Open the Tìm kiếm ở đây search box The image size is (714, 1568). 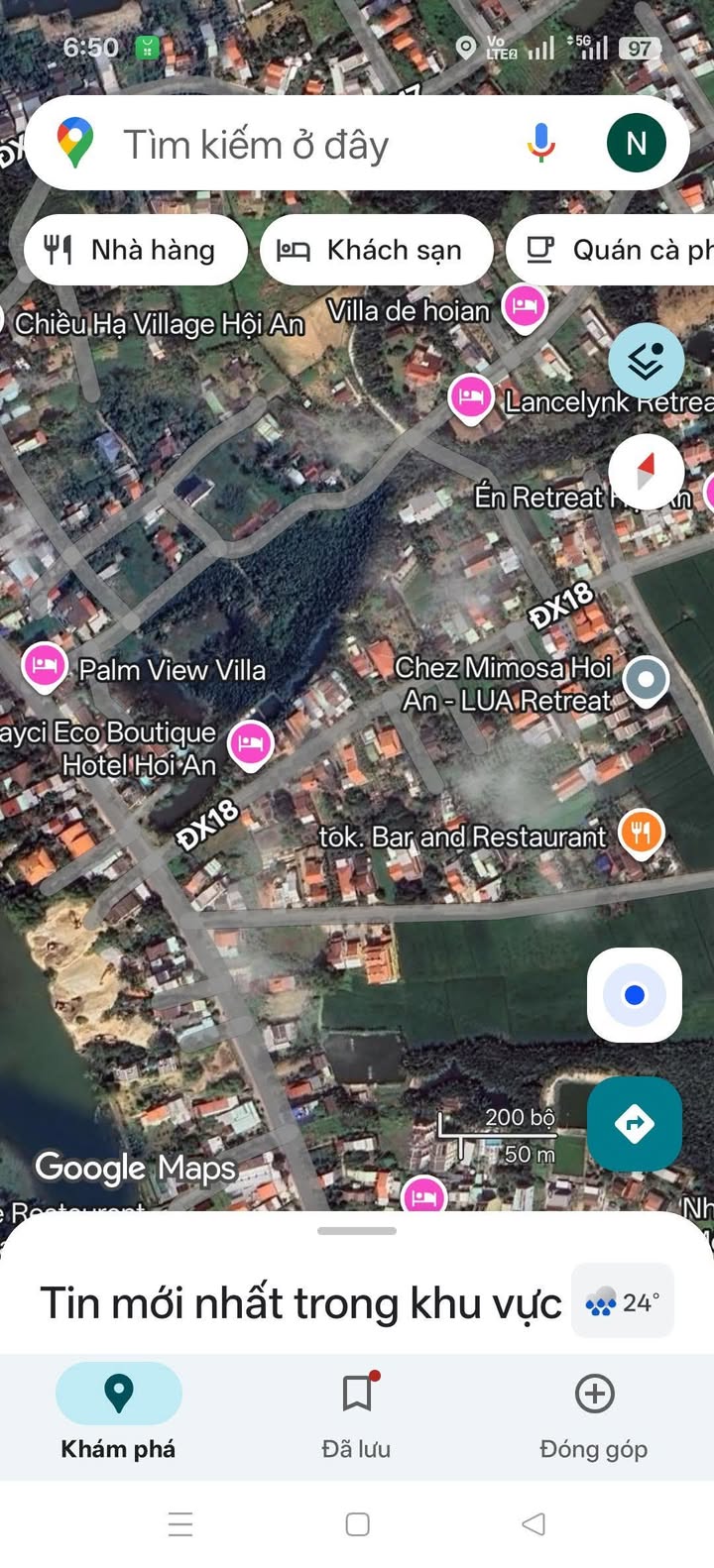(x=297, y=145)
